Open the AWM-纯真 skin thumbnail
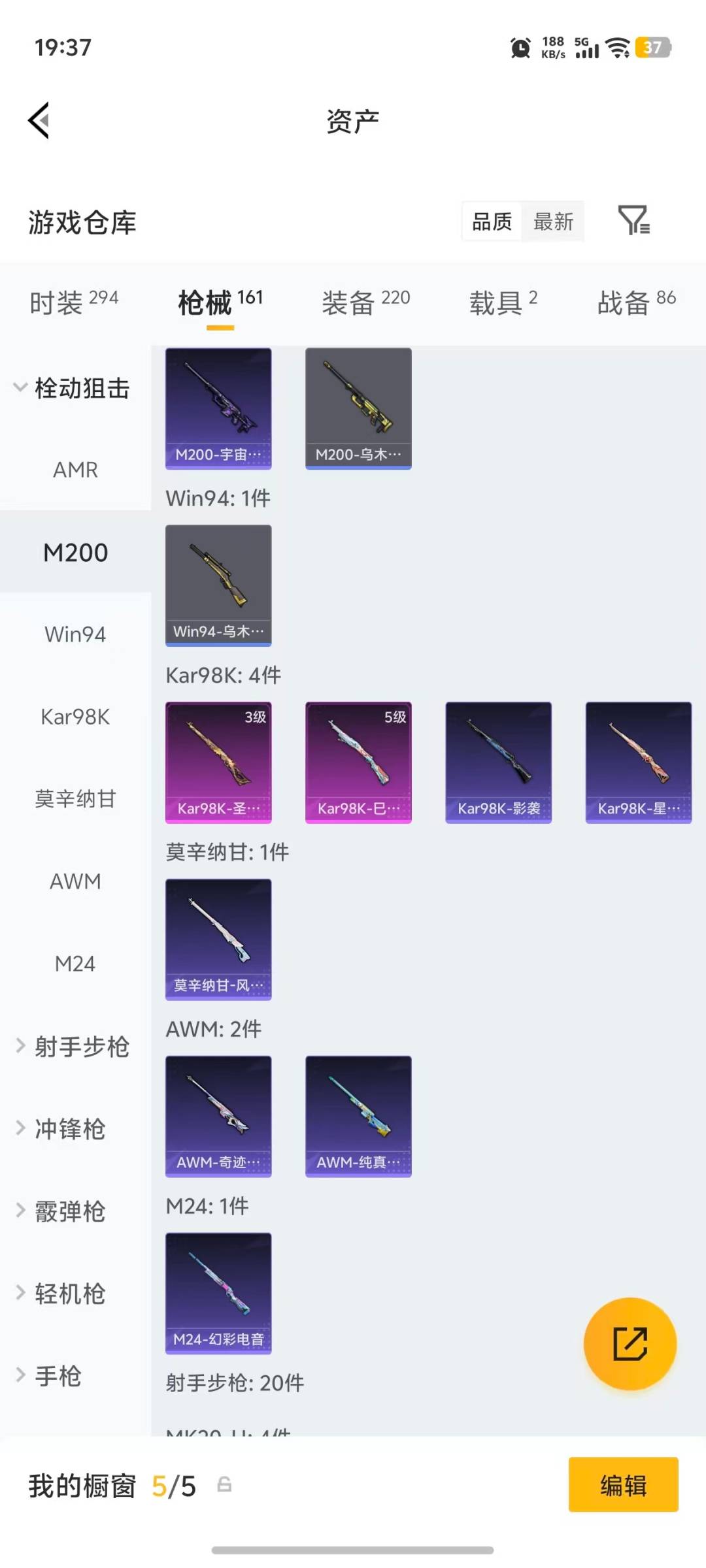 point(358,1117)
